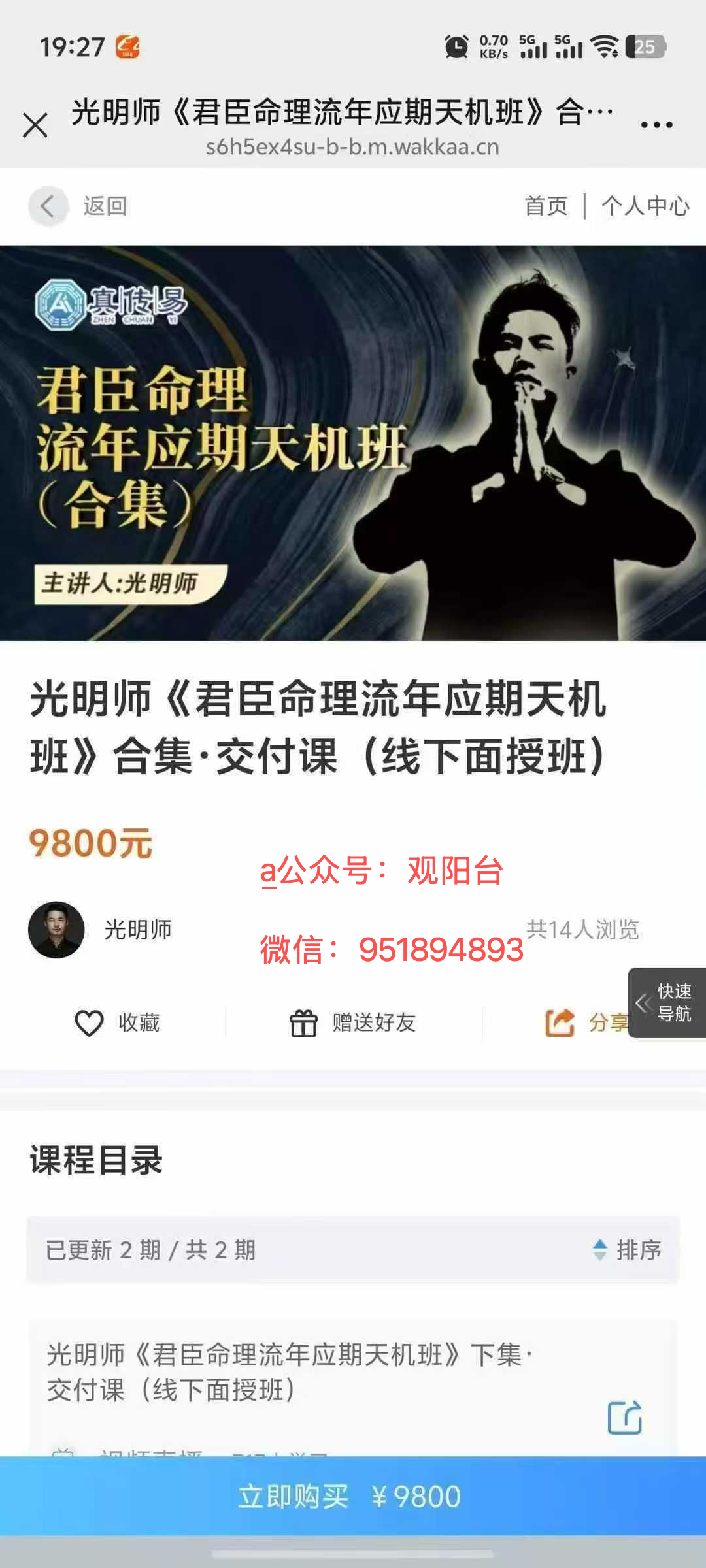Change the catalog order with 排序
Viewport: 706px width, 1568px height.
coord(626,1250)
